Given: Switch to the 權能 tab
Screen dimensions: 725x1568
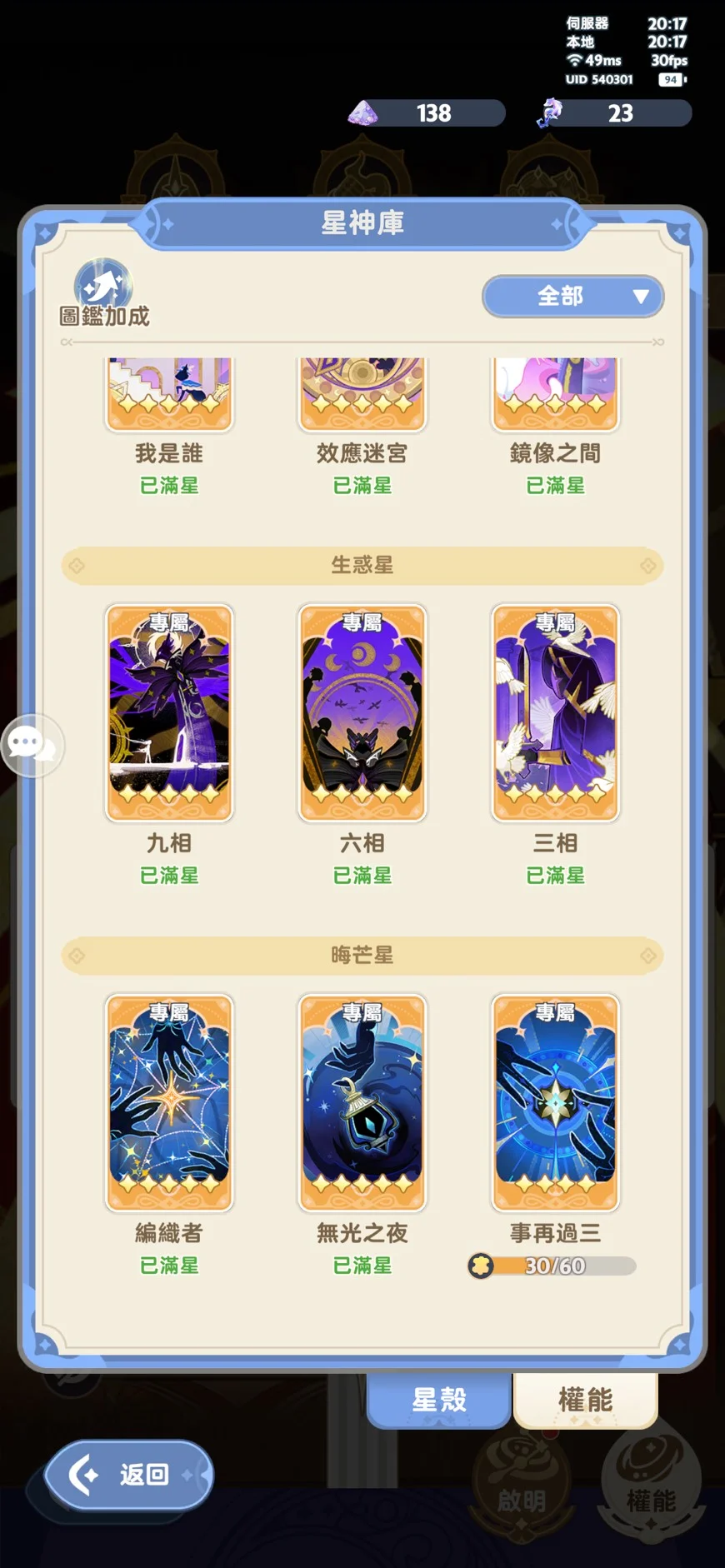Looking at the screenshot, I should [586, 1400].
